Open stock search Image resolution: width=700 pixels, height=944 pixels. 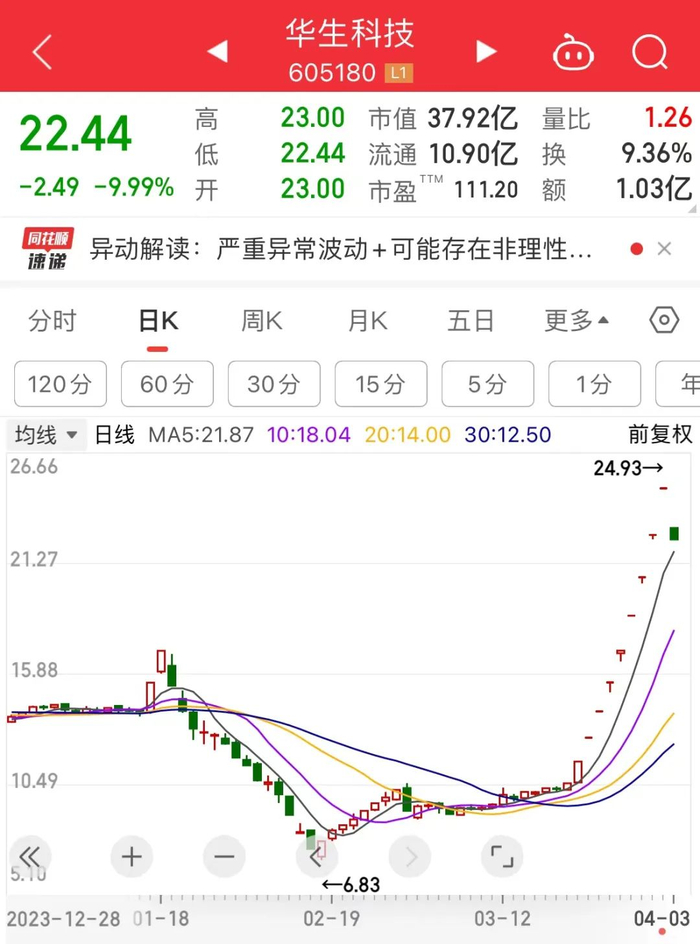(x=650, y=52)
